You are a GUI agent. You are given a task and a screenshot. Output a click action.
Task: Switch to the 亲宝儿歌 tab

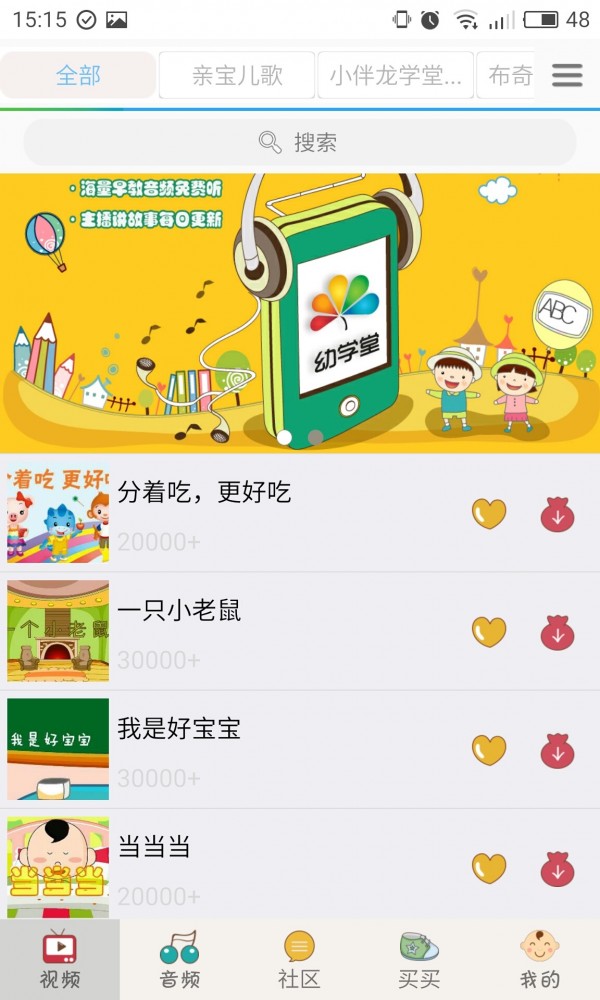(237, 75)
